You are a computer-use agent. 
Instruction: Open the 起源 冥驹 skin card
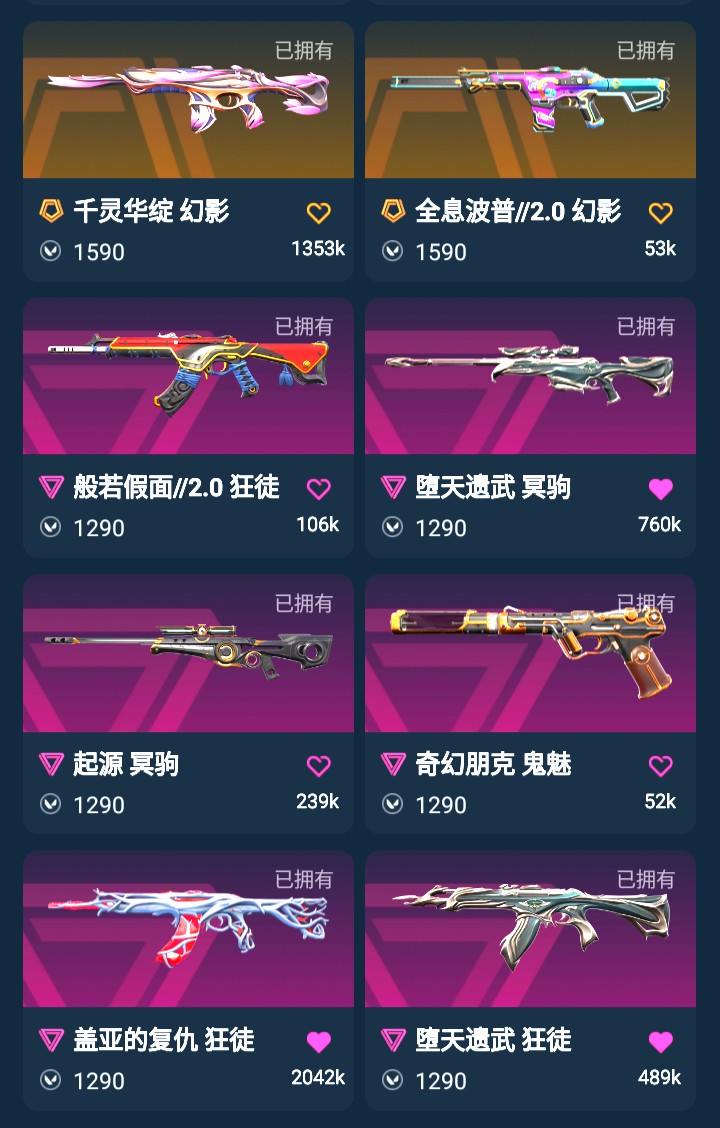click(x=188, y=654)
